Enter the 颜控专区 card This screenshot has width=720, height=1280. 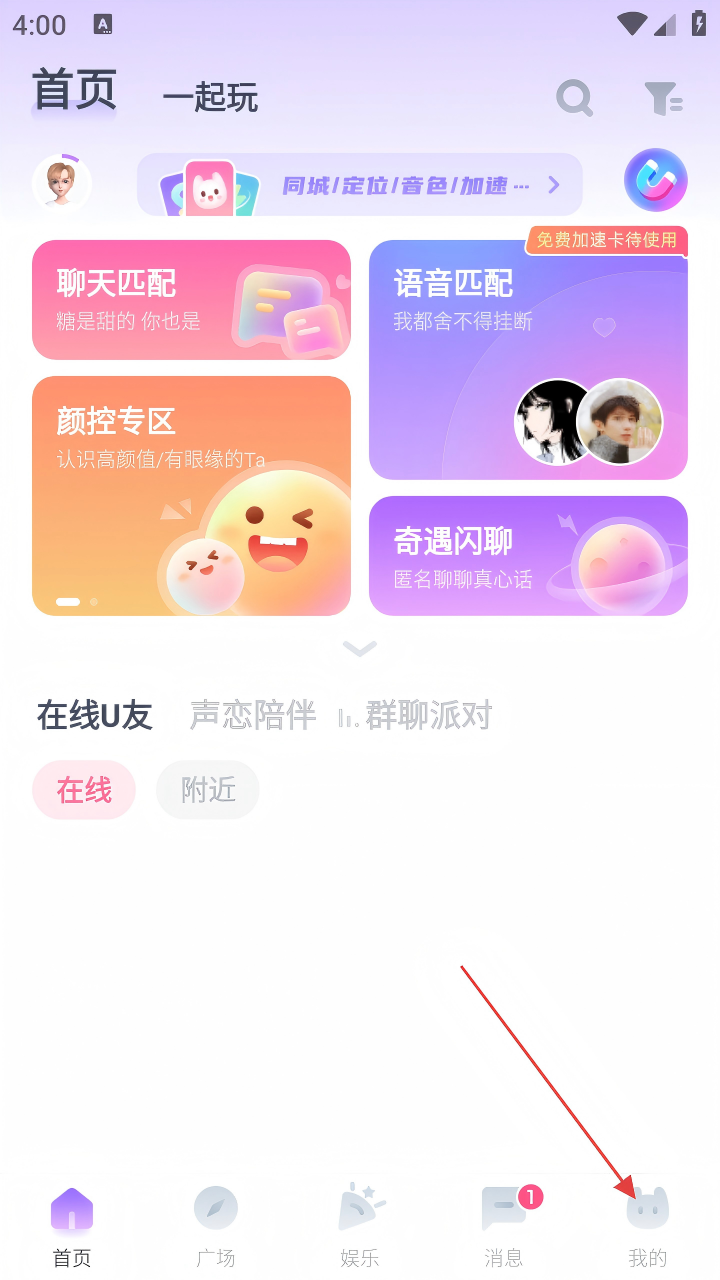[x=191, y=495]
